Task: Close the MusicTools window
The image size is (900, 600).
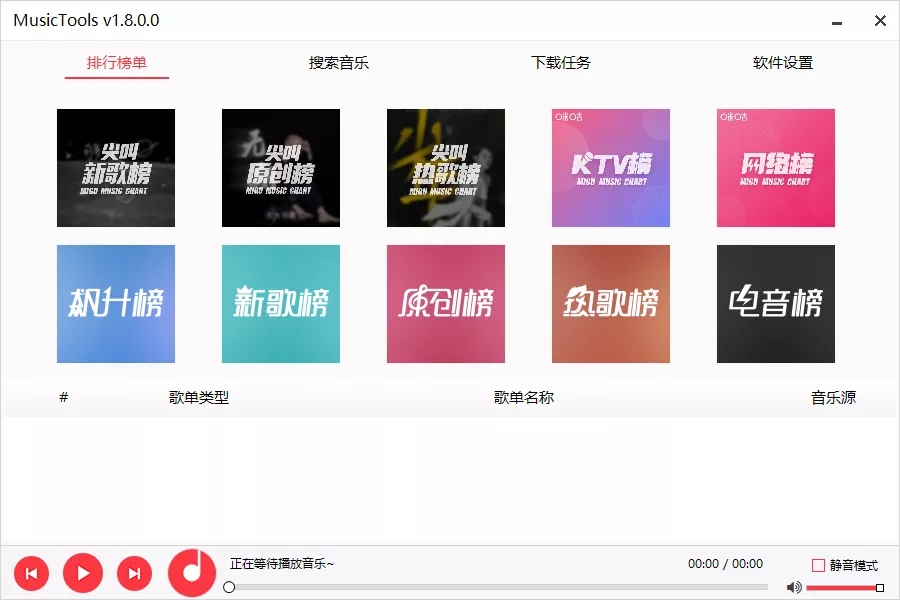Action: coord(880,21)
